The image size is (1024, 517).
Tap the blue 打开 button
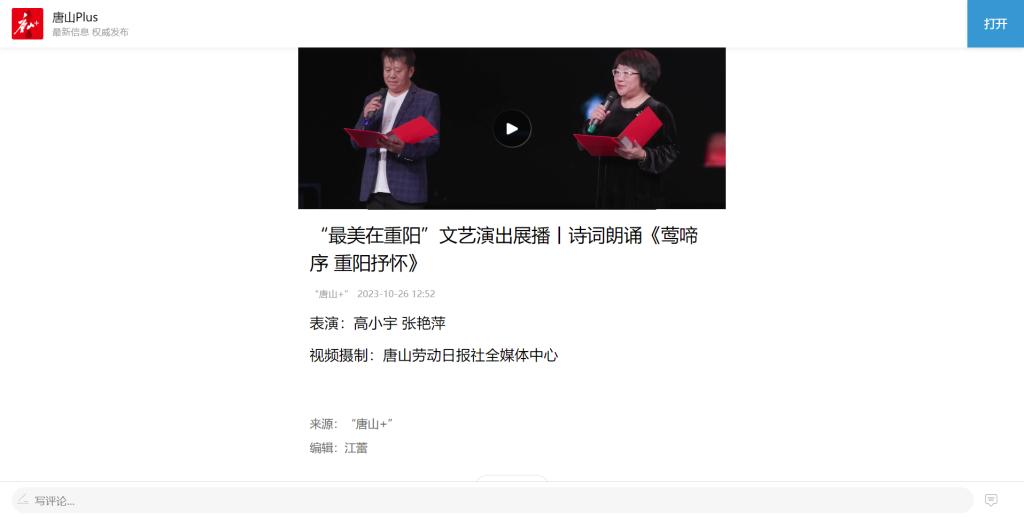tap(995, 24)
